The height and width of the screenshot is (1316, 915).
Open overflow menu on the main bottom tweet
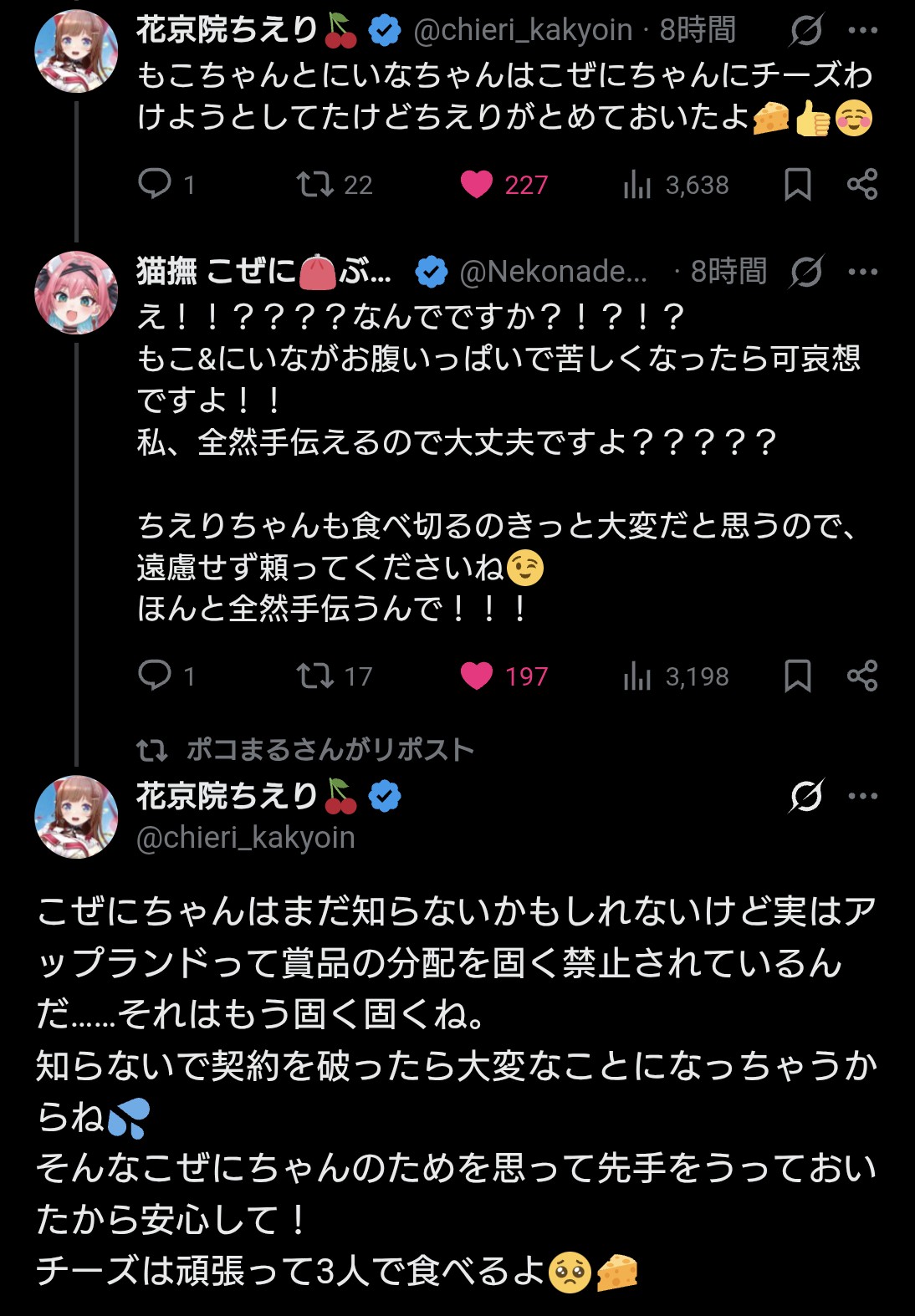[x=862, y=796]
